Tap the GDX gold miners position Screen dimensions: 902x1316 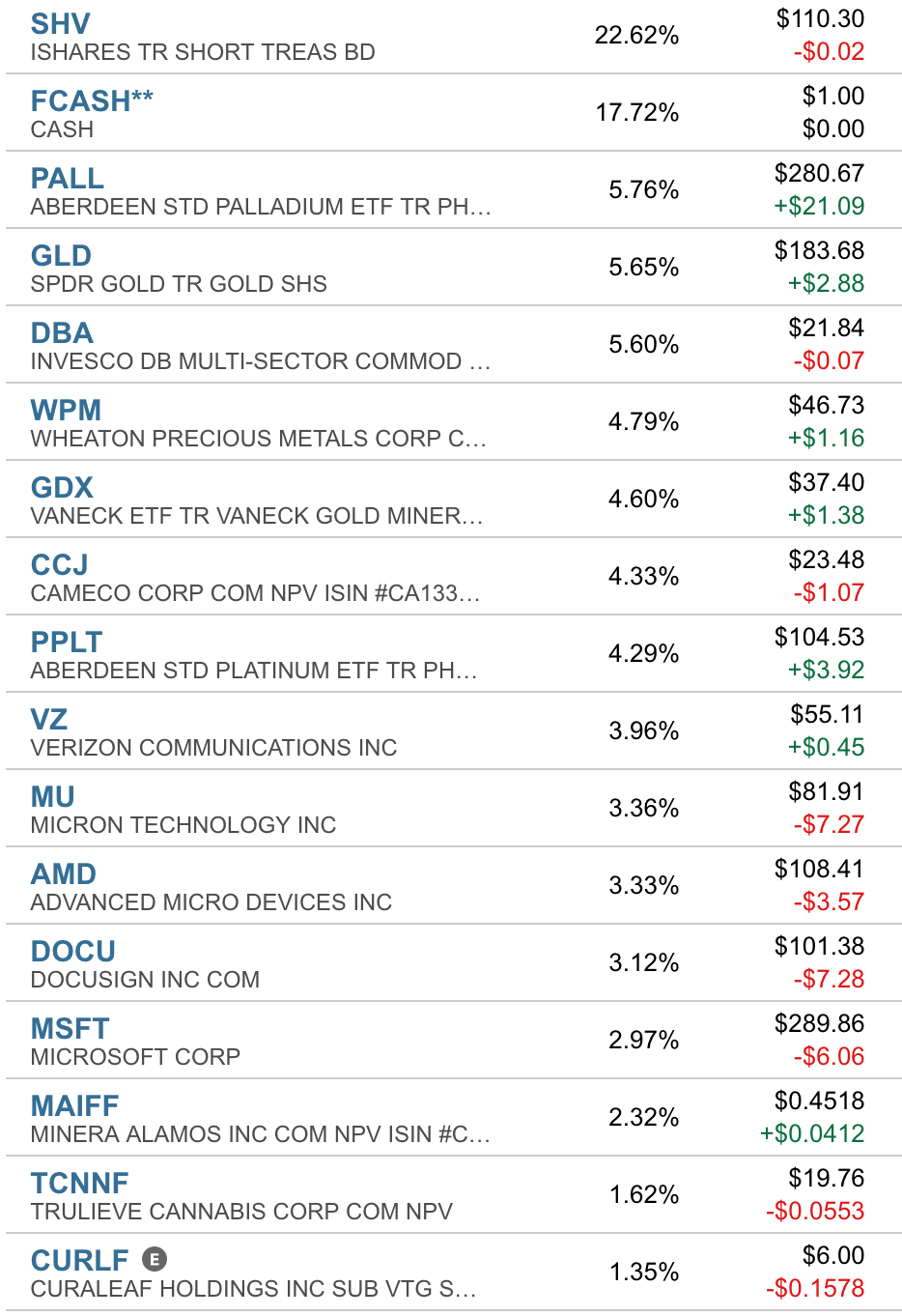pyautogui.click(x=451, y=499)
